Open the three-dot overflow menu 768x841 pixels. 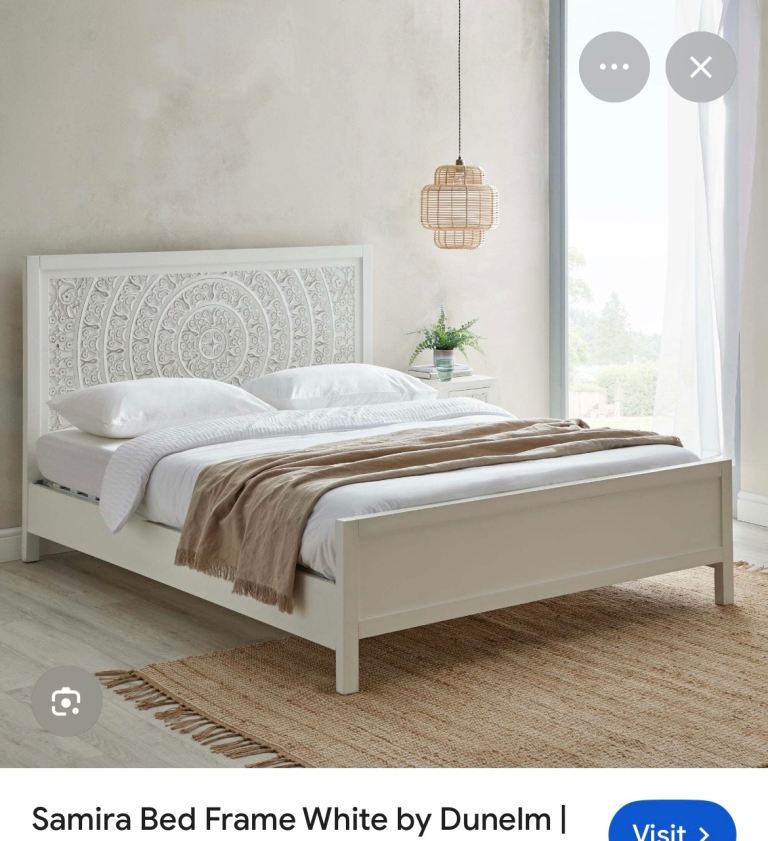[x=614, y=67]
